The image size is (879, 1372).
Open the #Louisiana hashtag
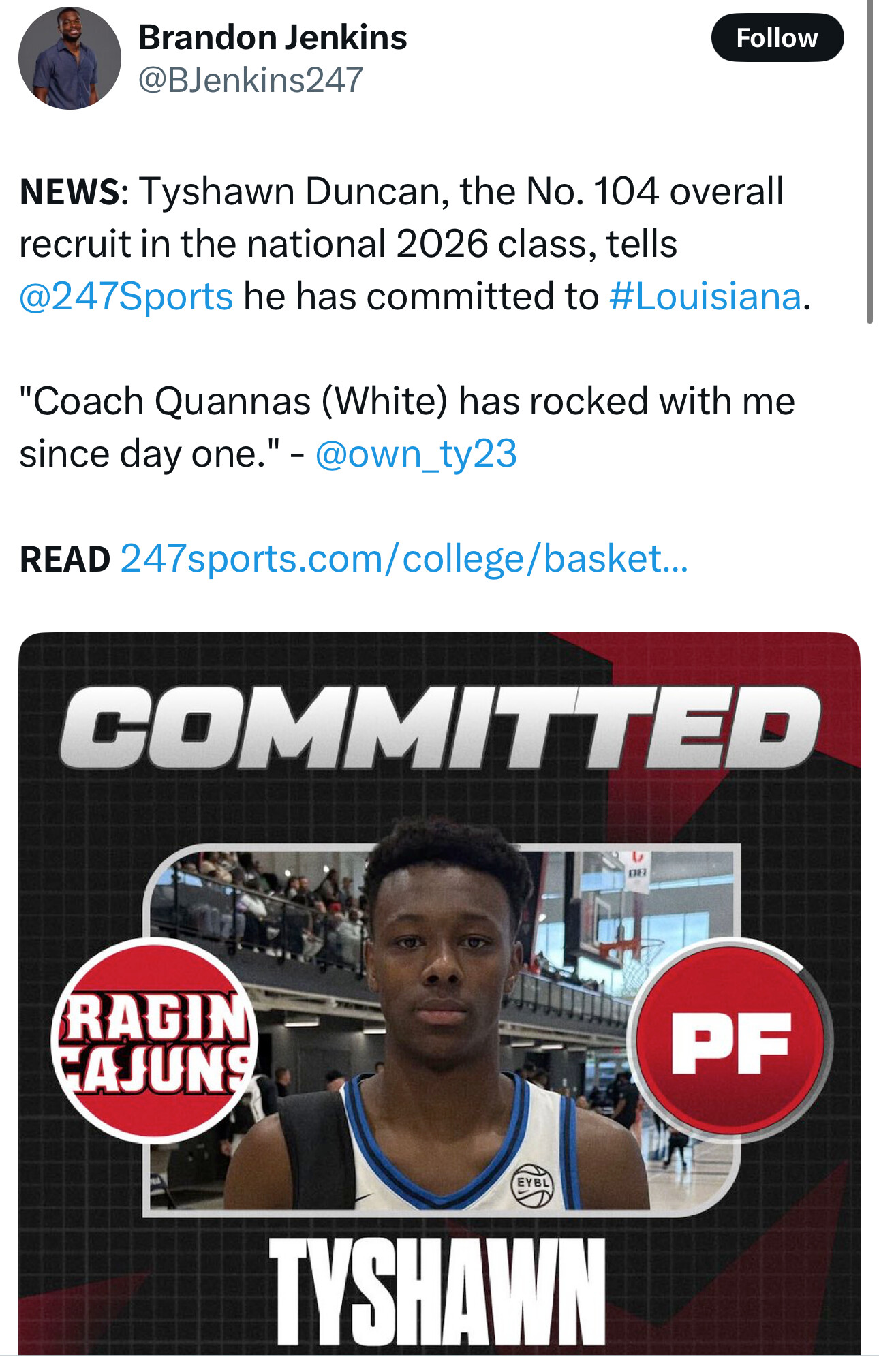(705, 297)
